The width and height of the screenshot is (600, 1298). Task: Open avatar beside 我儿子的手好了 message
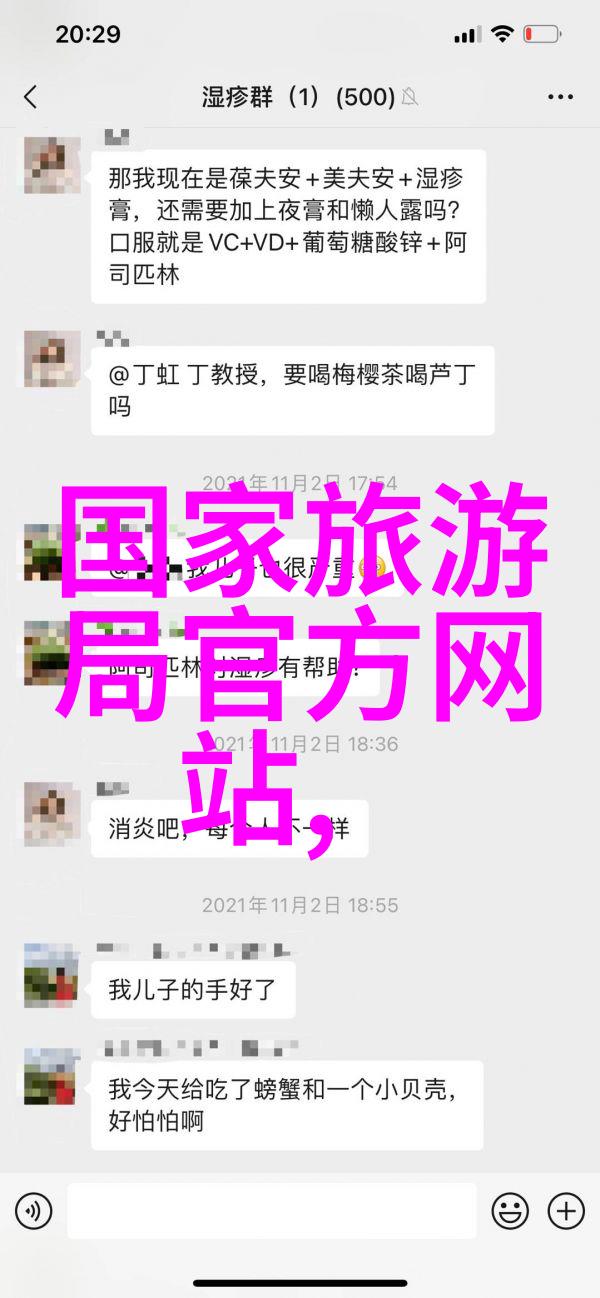pos(51,975)
